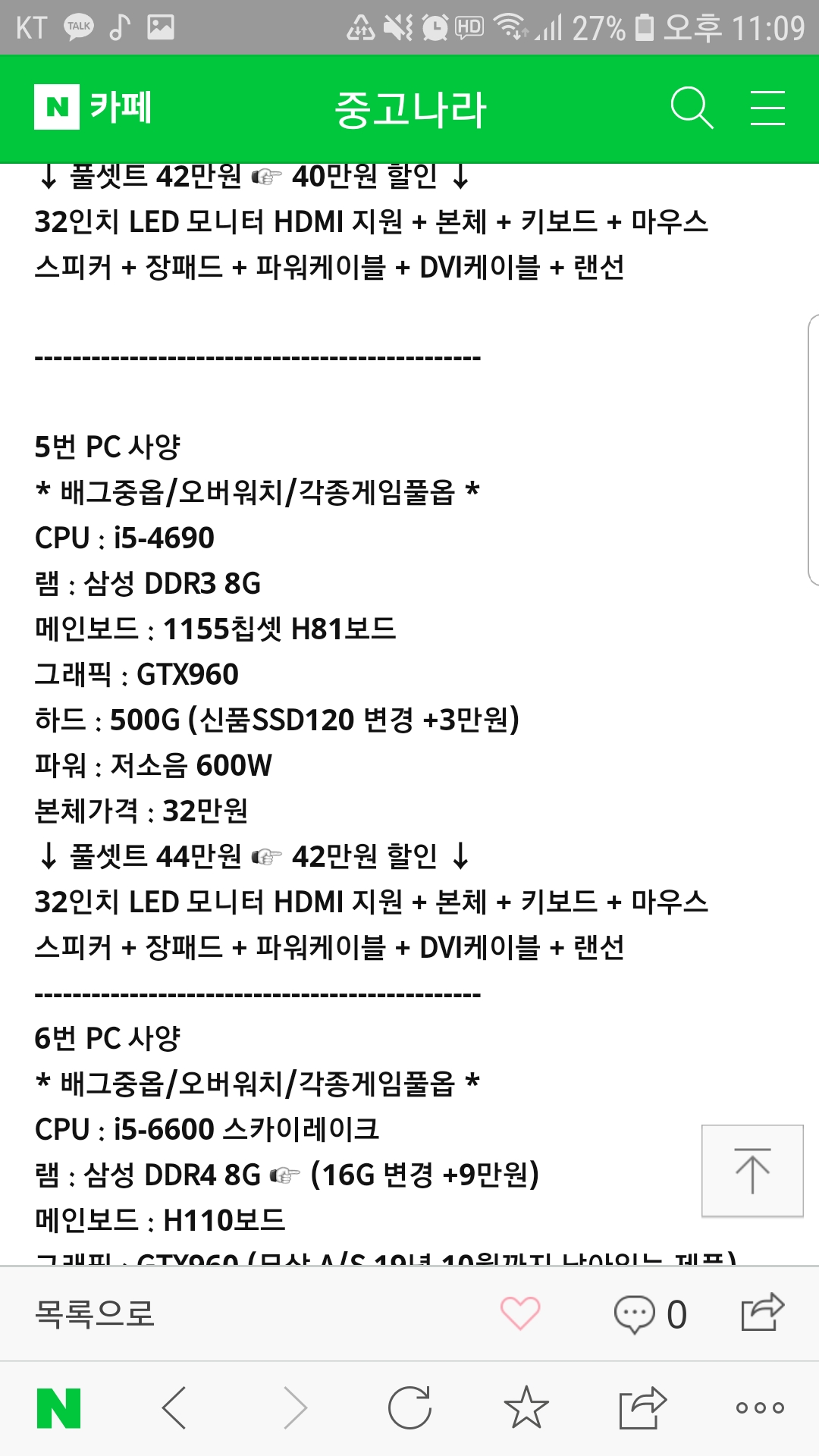
Task: Go back to list via 목록으로
Action: coord(95,1313)
